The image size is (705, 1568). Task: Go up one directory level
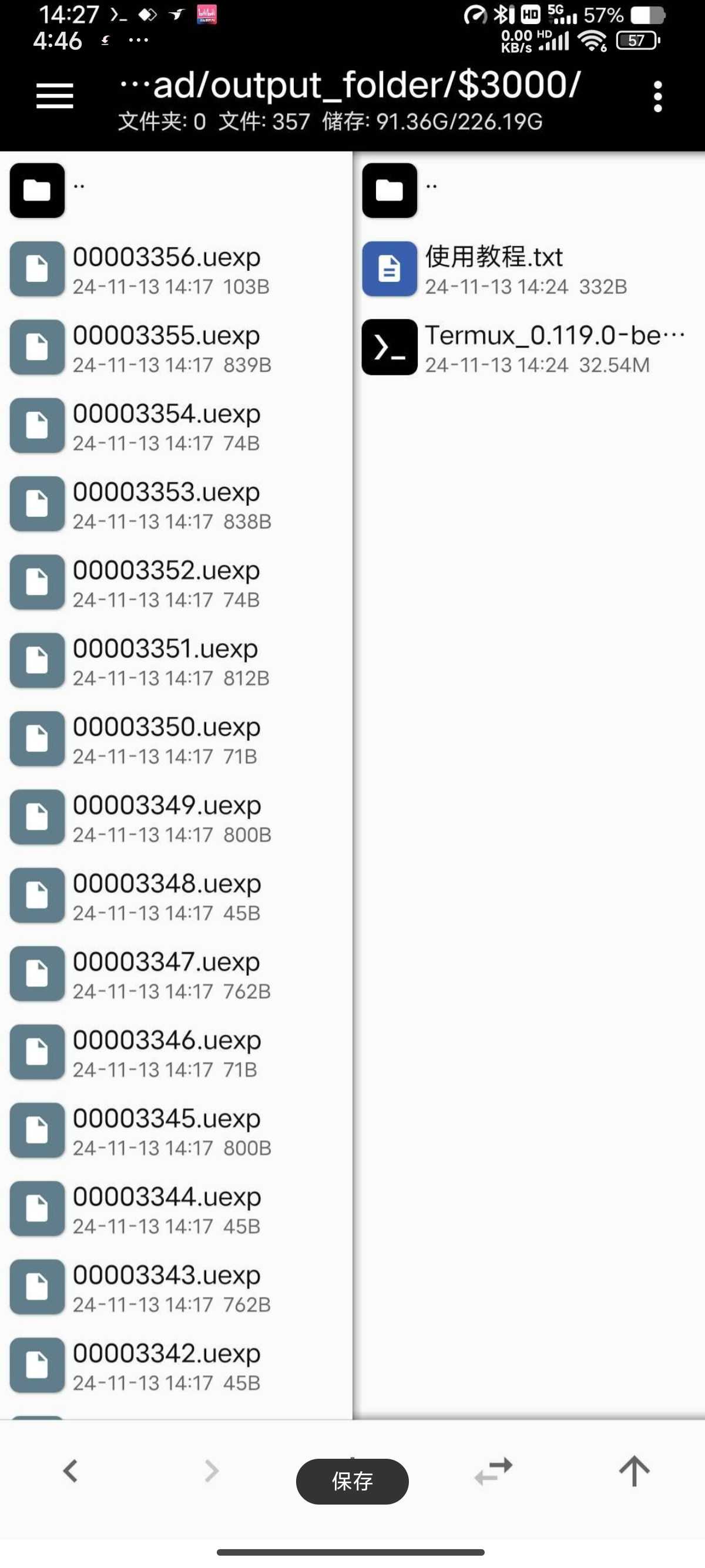[x=634, y=1471]
